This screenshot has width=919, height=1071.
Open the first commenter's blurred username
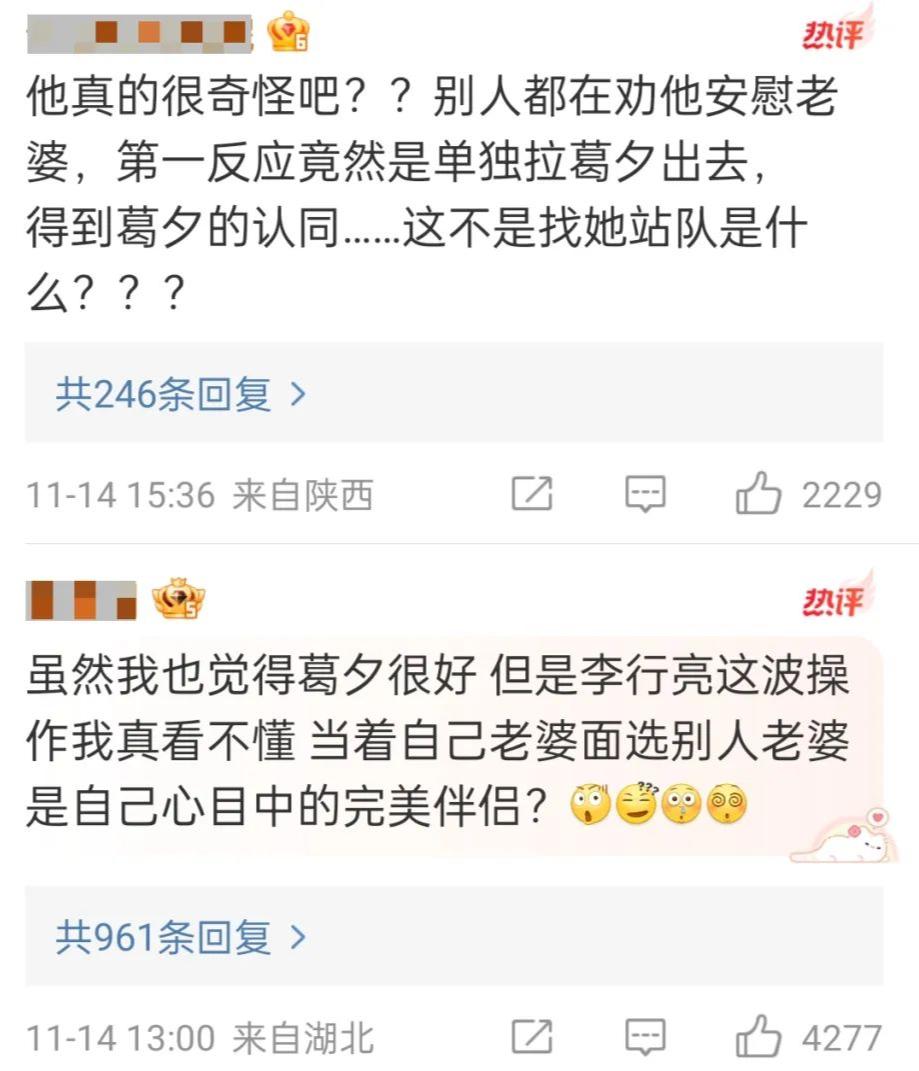[139, 33]
